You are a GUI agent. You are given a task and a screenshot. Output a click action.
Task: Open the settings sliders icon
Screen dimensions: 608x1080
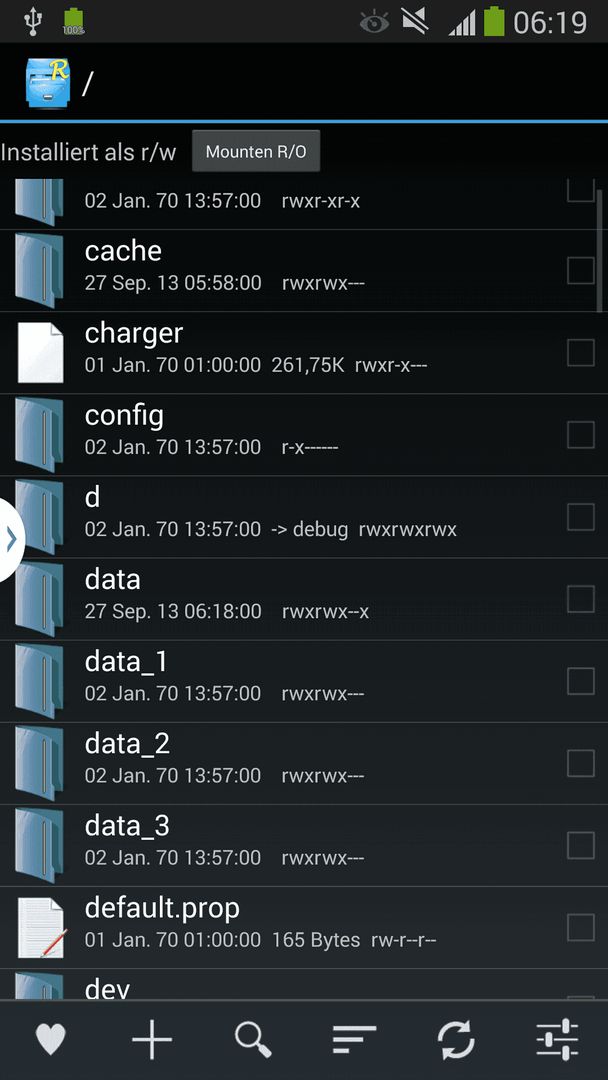[557, 1039]
